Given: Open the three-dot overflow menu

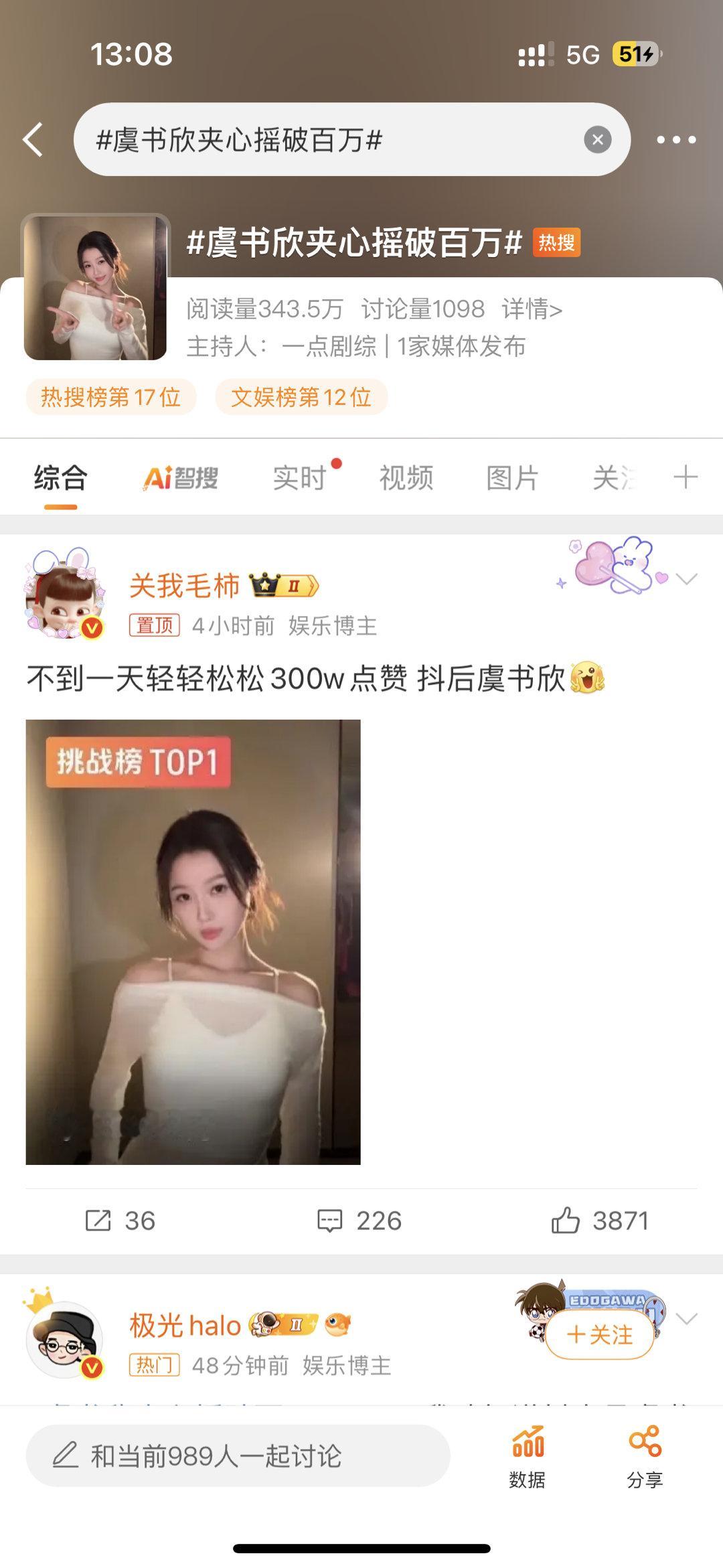Looking at the screenshot, I should (675, 140).
